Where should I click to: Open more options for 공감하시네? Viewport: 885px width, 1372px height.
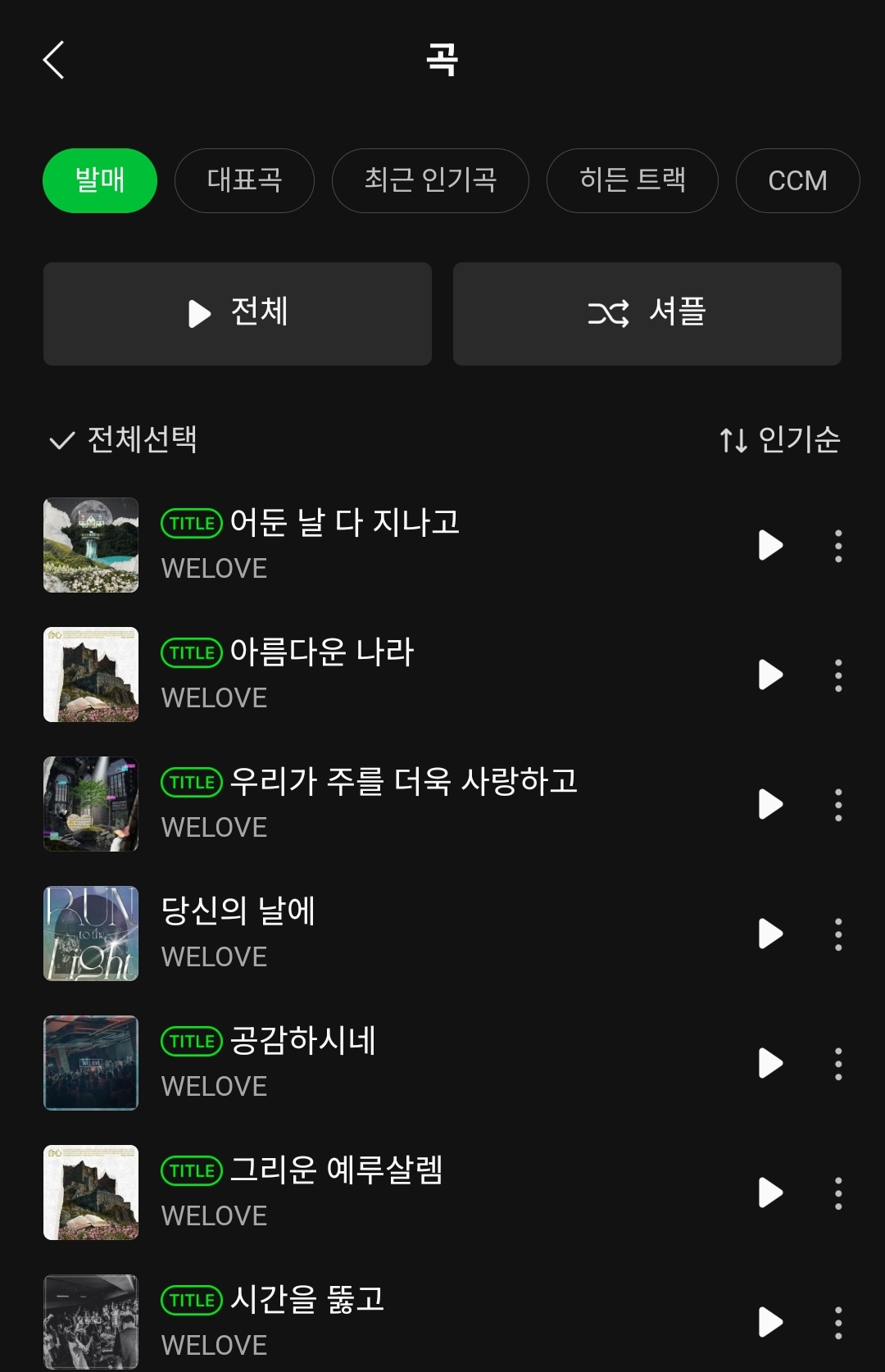pos(838,1064)
